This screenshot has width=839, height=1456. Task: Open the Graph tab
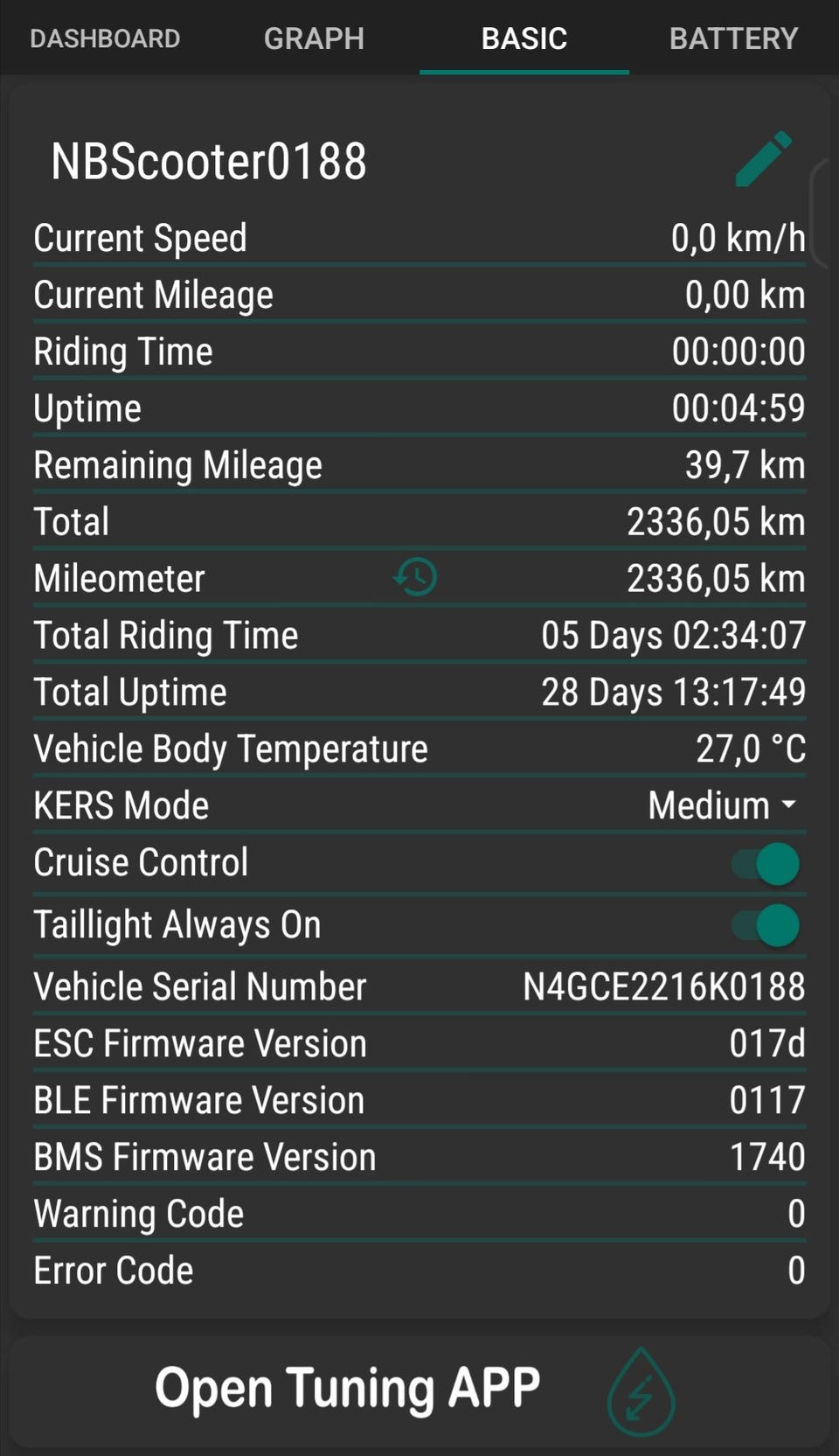(315, 38)
